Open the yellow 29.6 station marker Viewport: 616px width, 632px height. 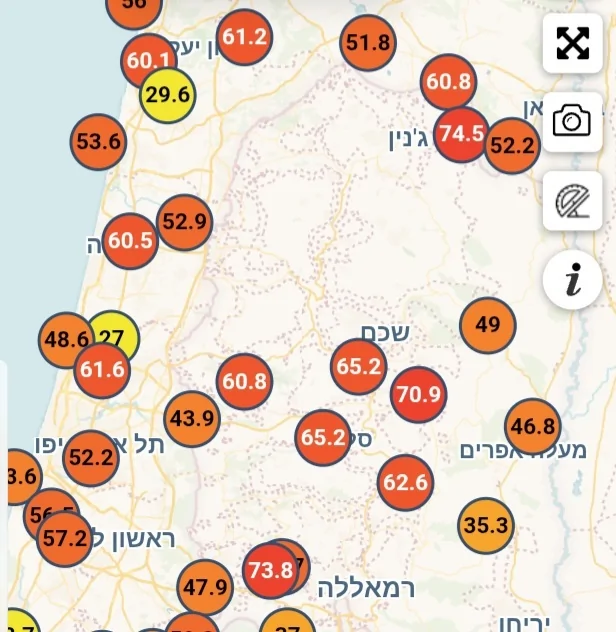click(x=167, y=97)
